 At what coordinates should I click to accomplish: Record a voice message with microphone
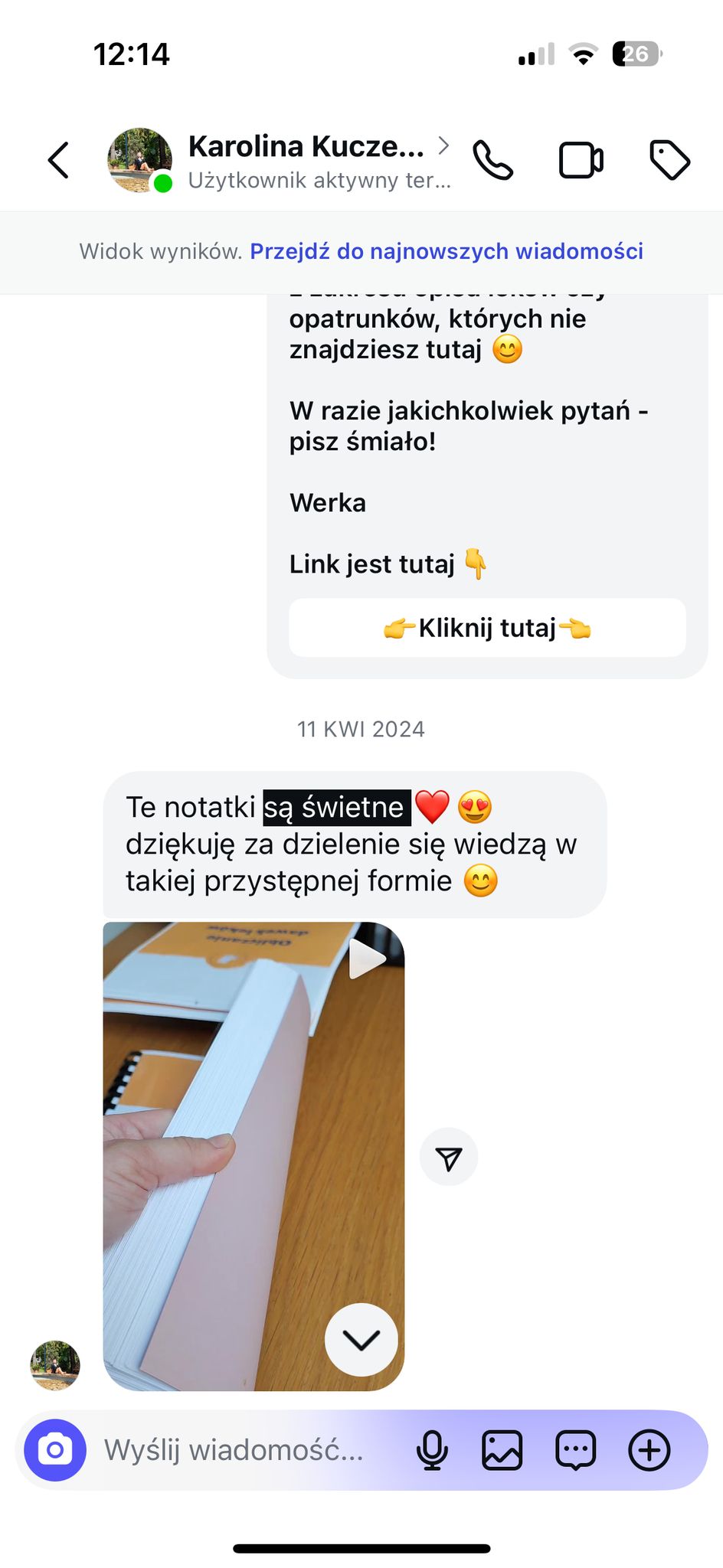coord(432,1450)
